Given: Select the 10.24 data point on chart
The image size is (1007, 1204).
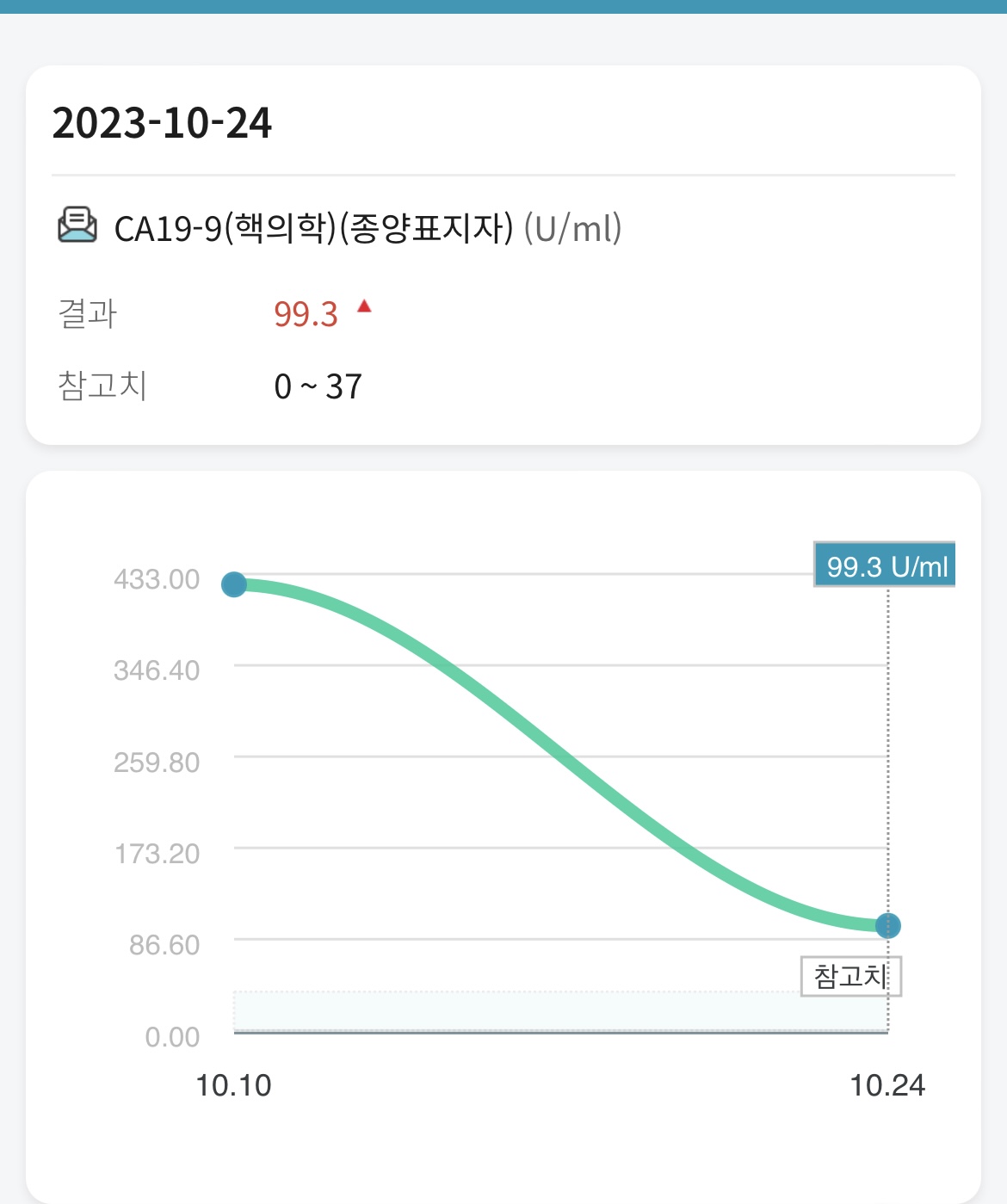Looking at the screenshot, I should coord(888,926).
